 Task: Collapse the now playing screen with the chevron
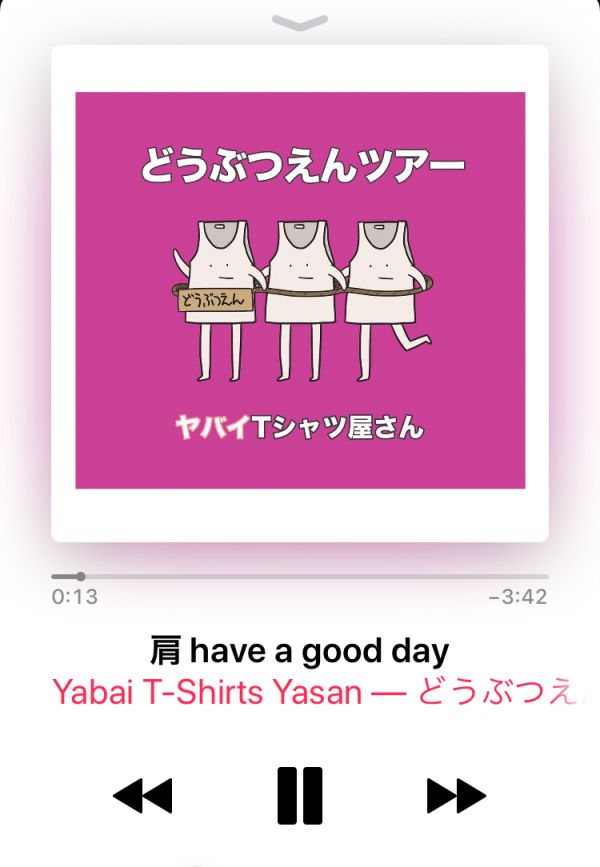point(300,22)
